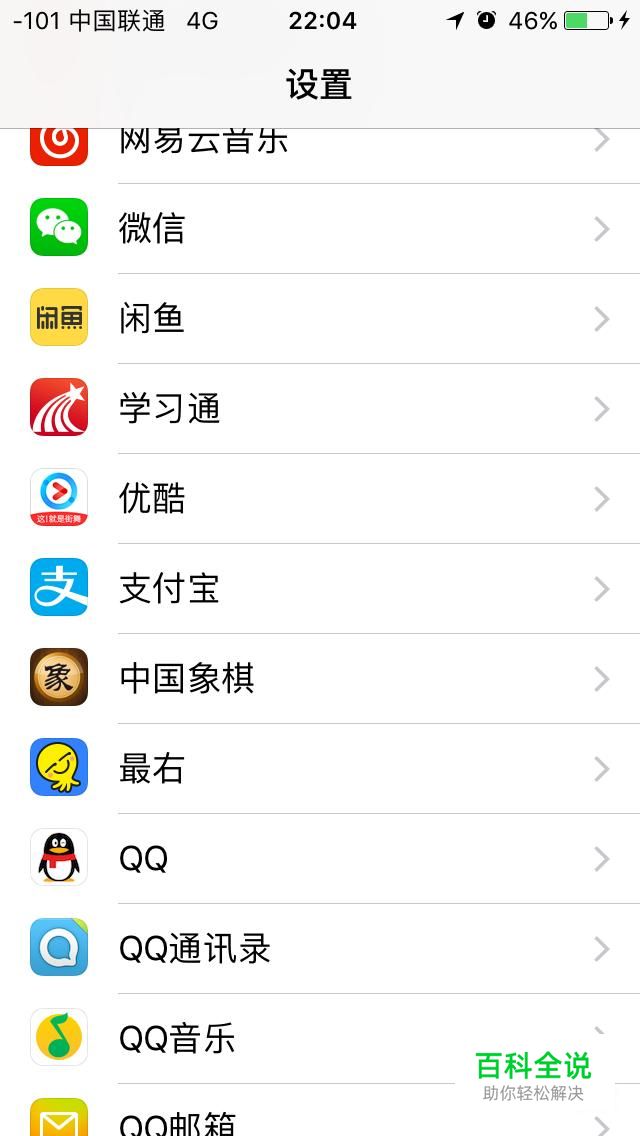Open 中国象棋 app settings
The height and width of the screenshot is (1136, 640).
coord(320,678)
